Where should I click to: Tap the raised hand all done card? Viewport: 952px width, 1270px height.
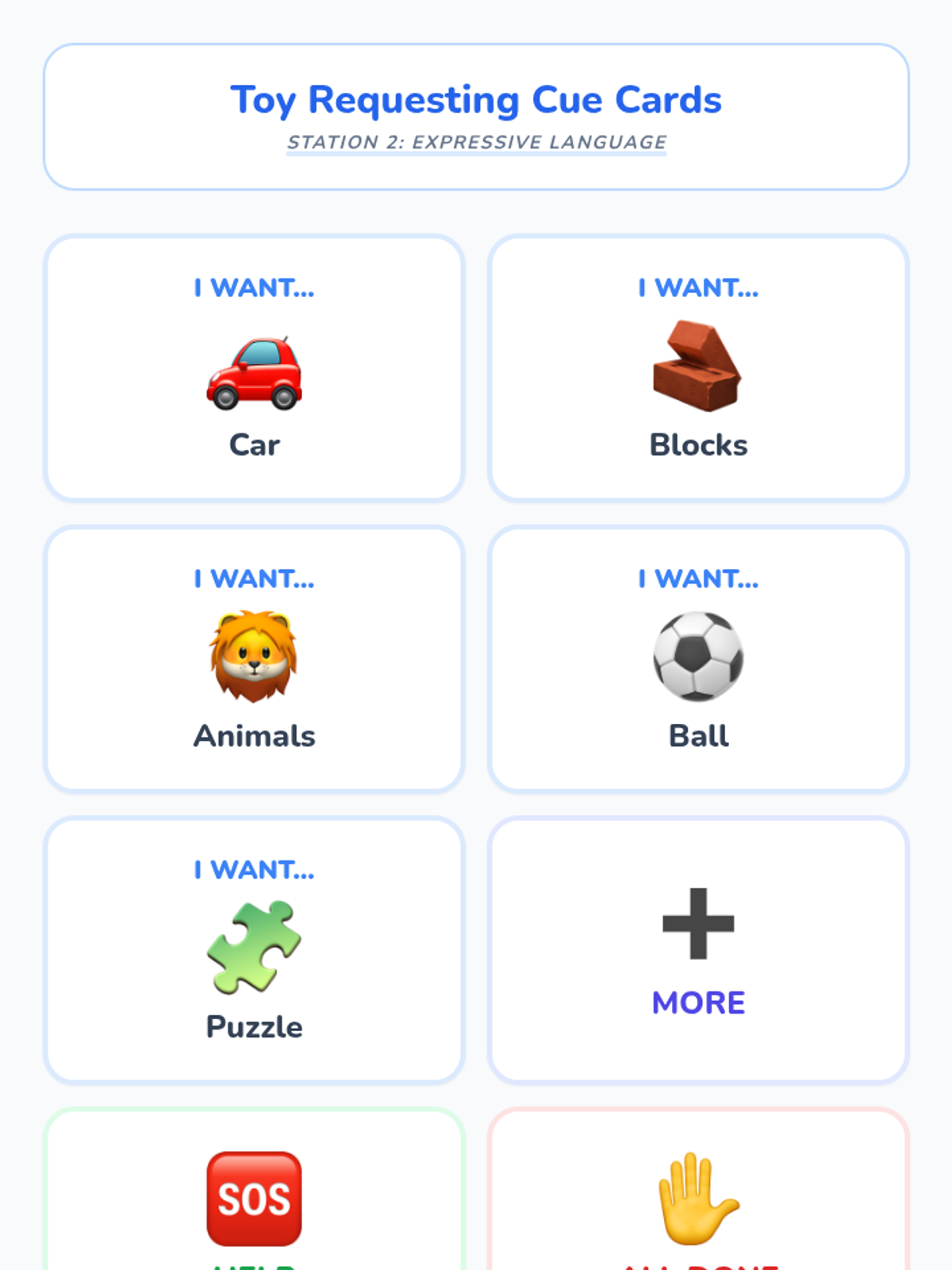[x=698, y=1199]
